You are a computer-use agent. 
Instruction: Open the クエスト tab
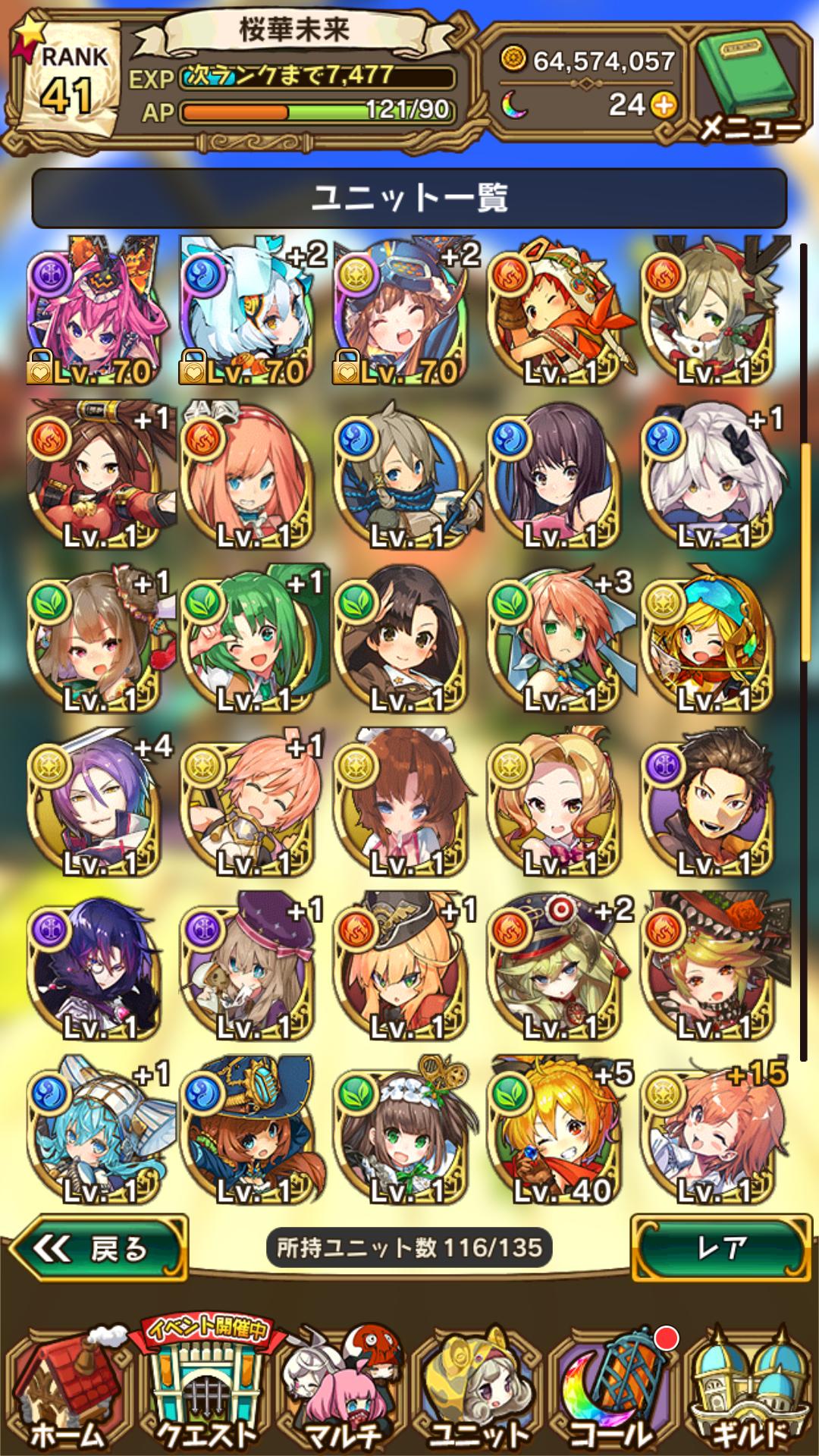pyautogui.click(x=205, y=1392)
